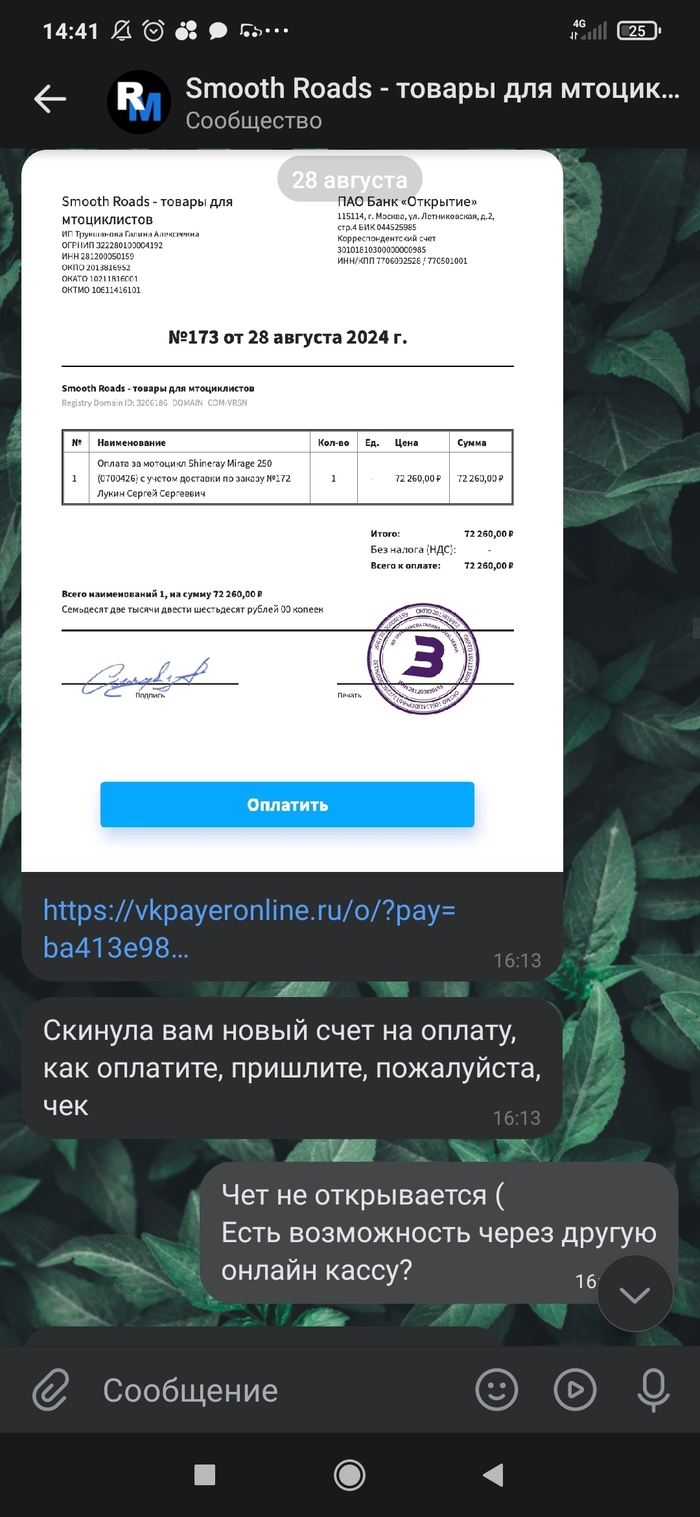Go back from the Smooth Roads chat
Viewport: 700px width, 1517px height.
pos(50,98)
